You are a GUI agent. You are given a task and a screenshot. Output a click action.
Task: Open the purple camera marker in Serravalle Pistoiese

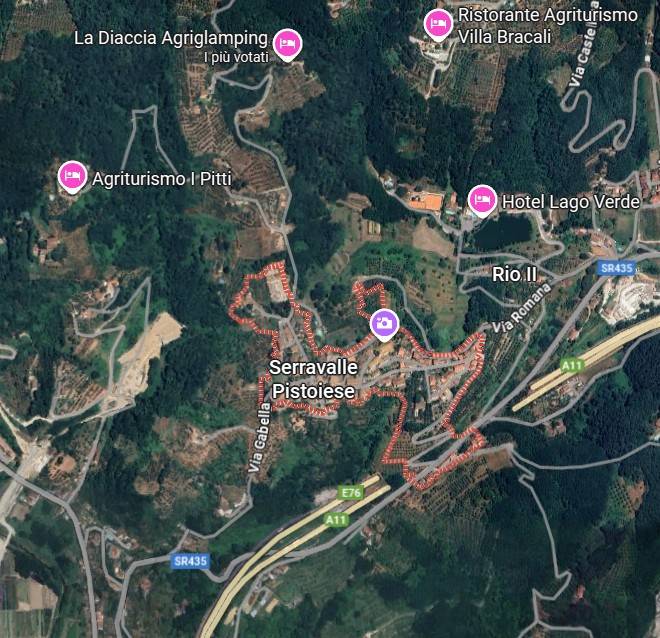(383, 323)
